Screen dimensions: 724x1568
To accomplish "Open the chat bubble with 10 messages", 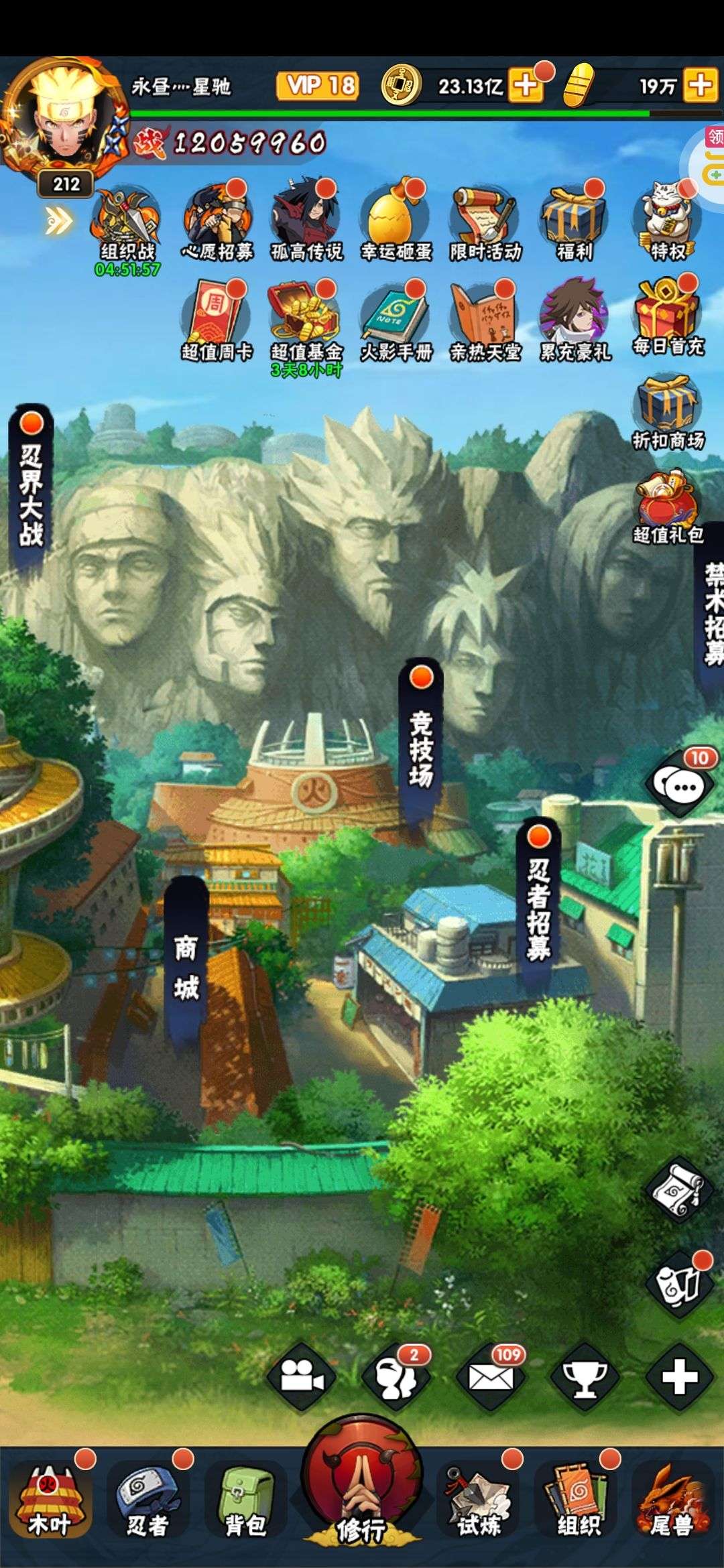I will pos(682,784).
